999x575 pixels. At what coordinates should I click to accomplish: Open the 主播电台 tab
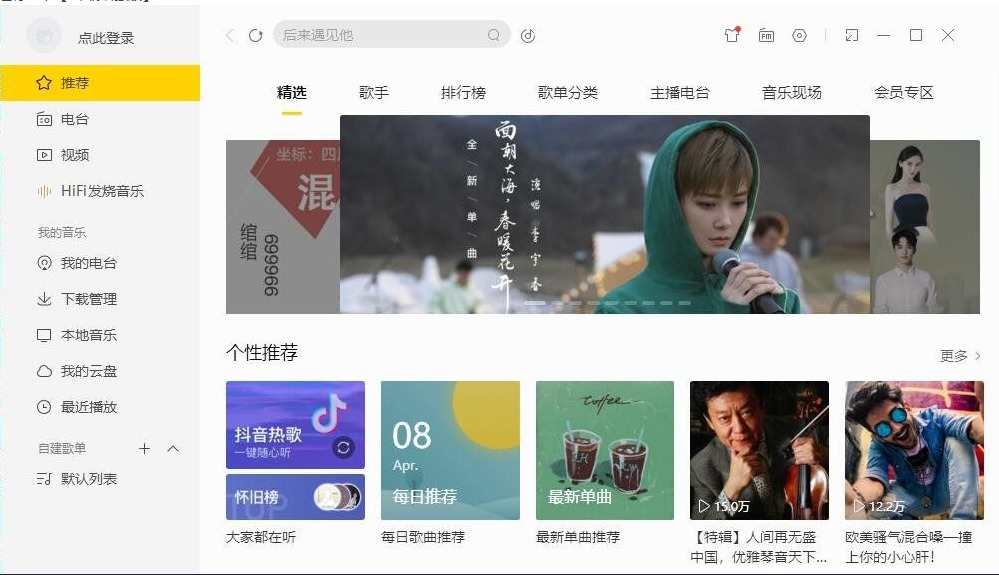pos(680,93)
